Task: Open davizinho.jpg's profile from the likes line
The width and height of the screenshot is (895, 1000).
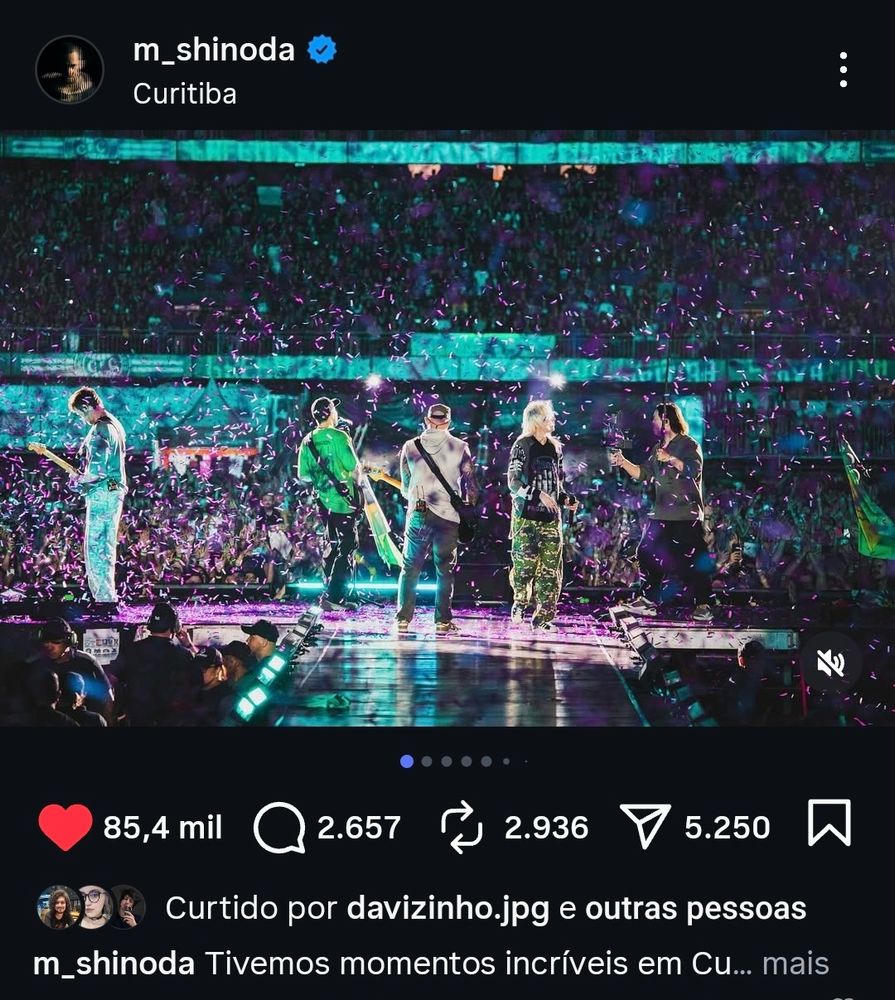Action: tap(448, 909)
